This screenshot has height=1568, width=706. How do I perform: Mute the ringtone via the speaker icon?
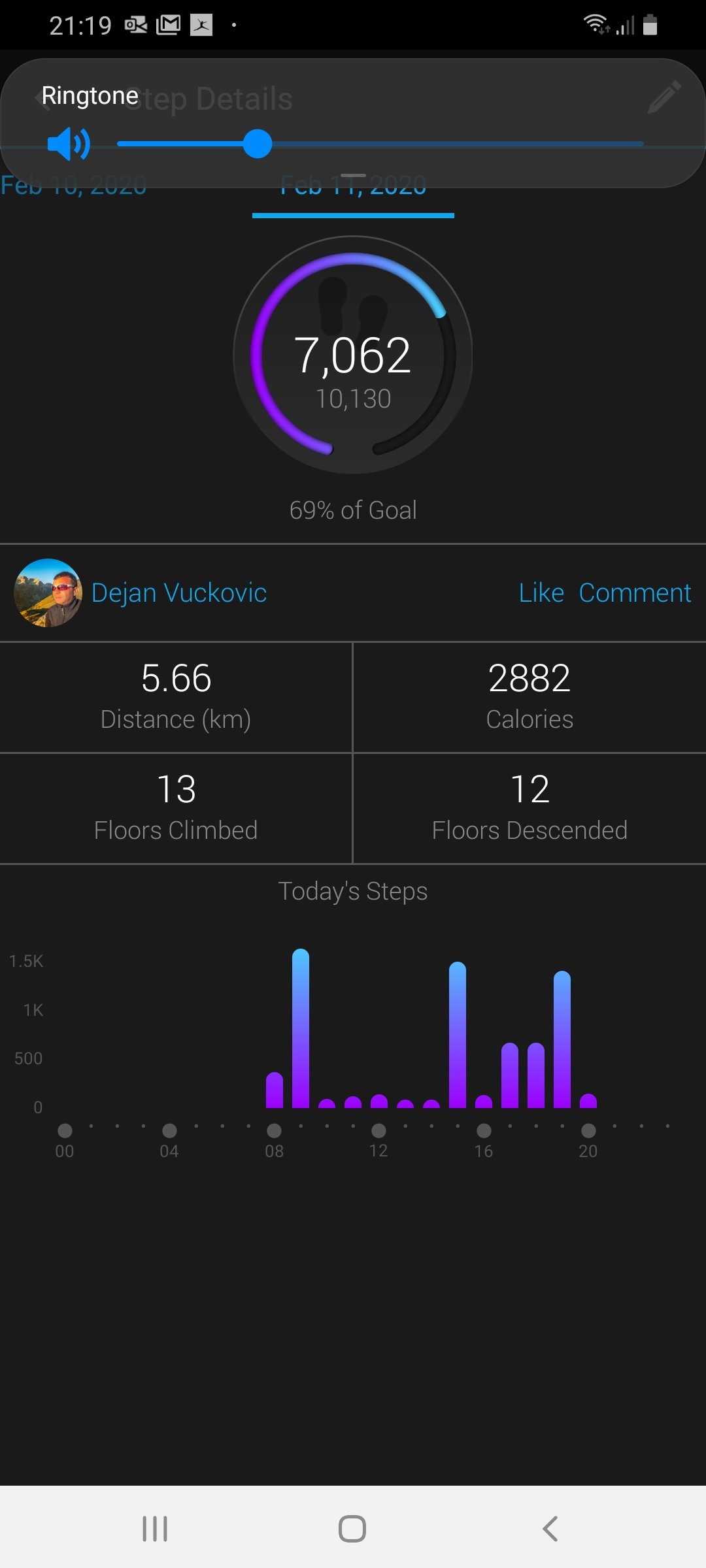[x=69, y=144]
